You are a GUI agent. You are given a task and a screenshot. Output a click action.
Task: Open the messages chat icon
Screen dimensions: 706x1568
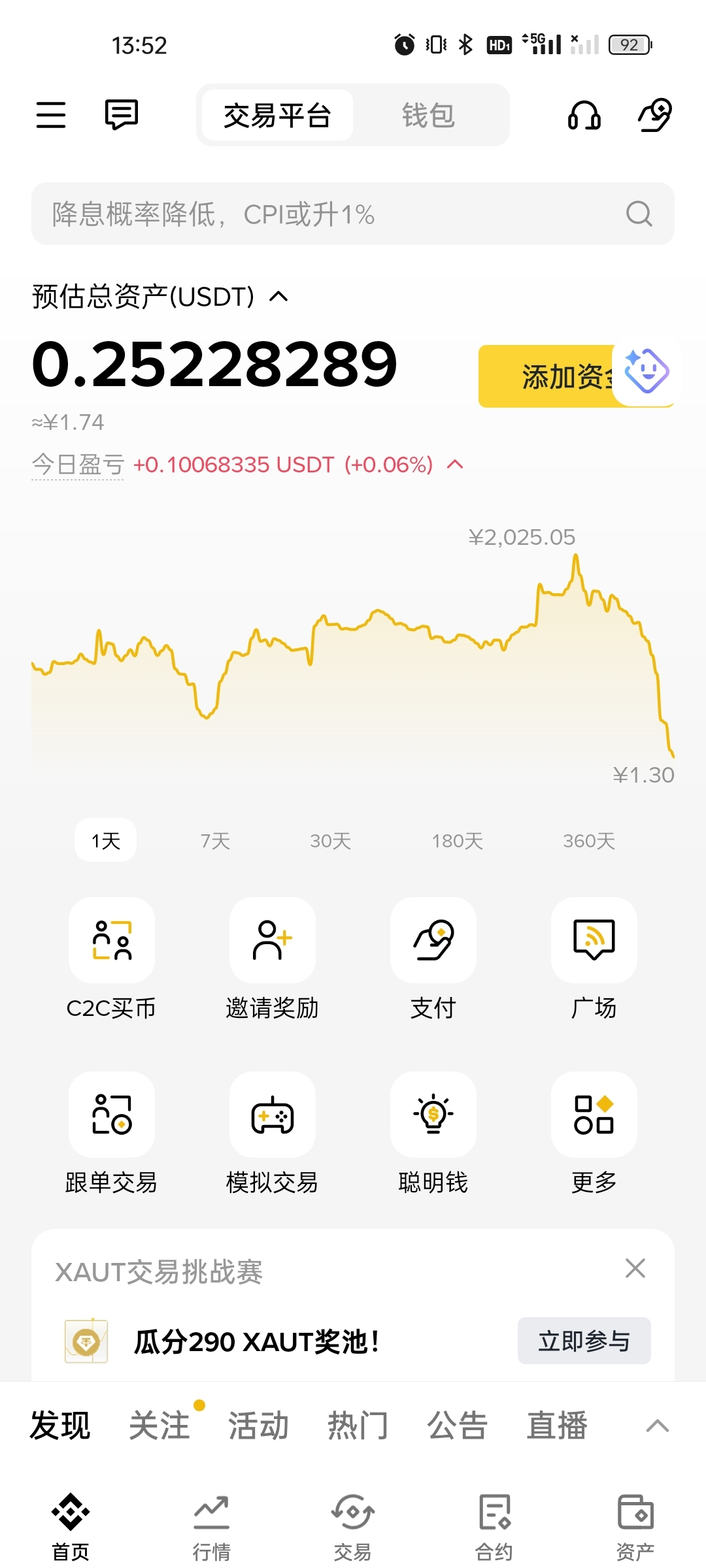pos(122,115)
